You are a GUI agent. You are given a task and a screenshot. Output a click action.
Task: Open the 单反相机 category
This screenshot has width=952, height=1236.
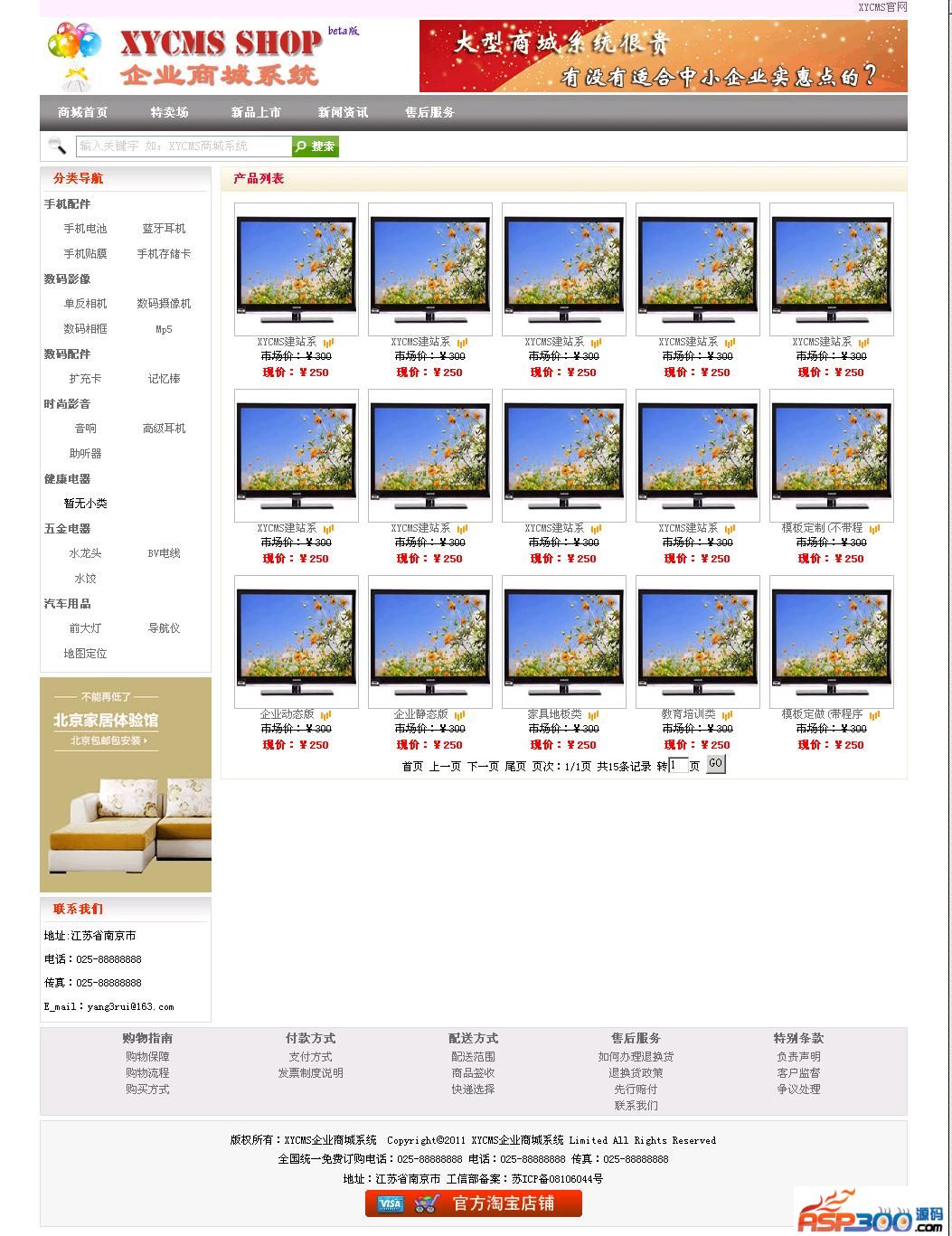pyautogui.click(x=85, y=304)
